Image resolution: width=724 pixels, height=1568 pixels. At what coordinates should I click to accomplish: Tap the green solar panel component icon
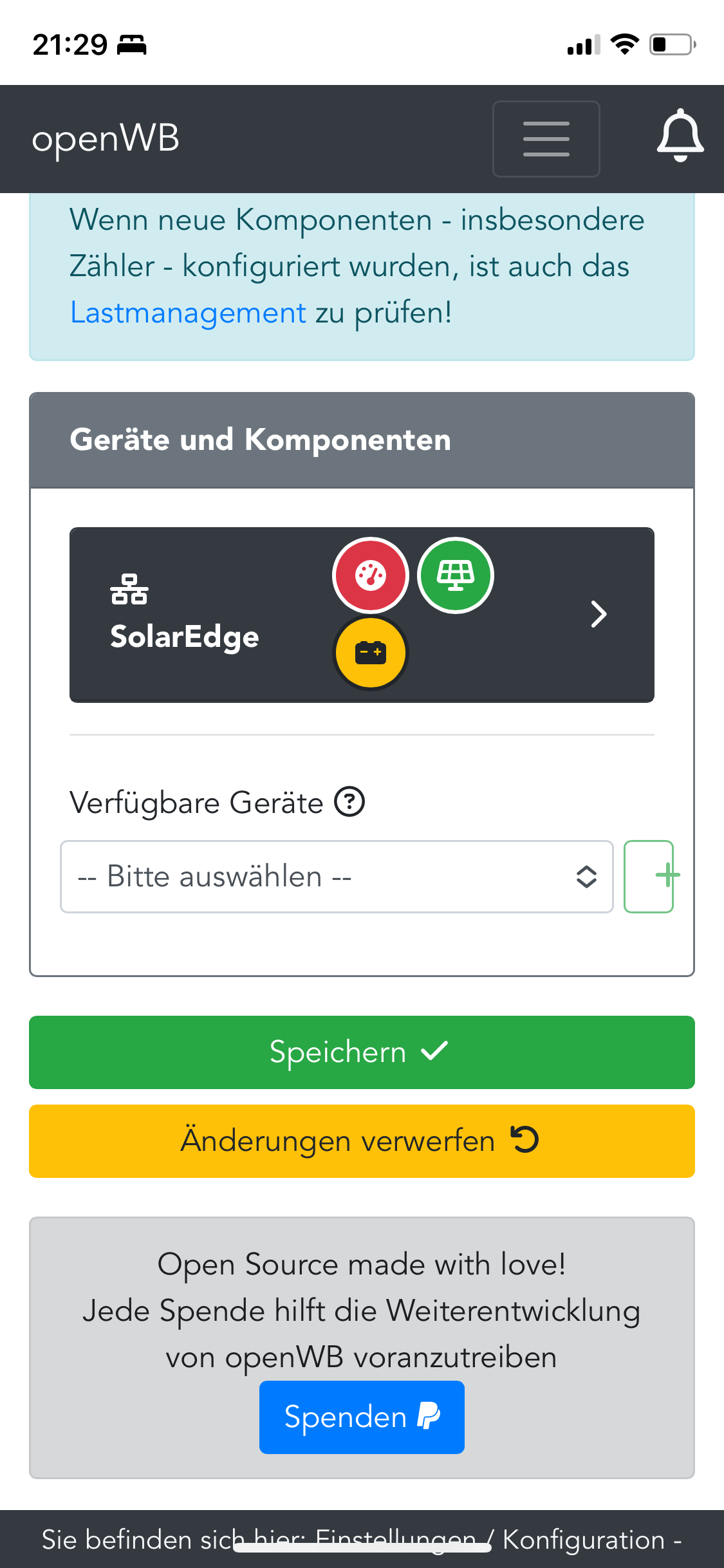(x=456, y=575)
